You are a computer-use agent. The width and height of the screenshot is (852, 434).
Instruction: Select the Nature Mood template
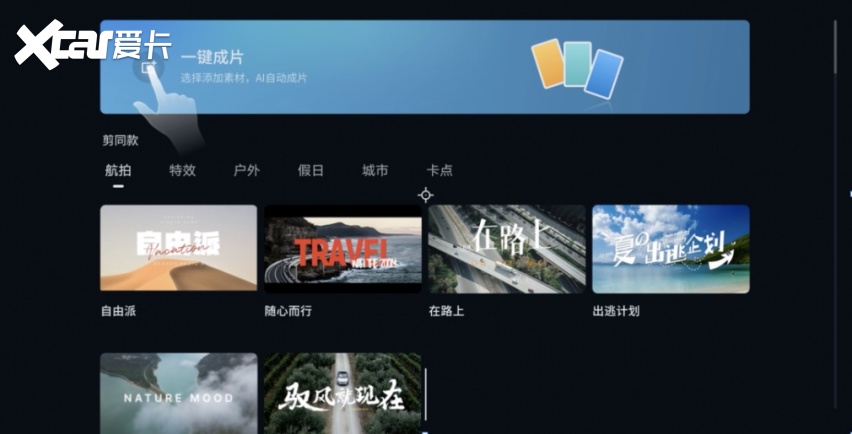(x=179, y=393)
